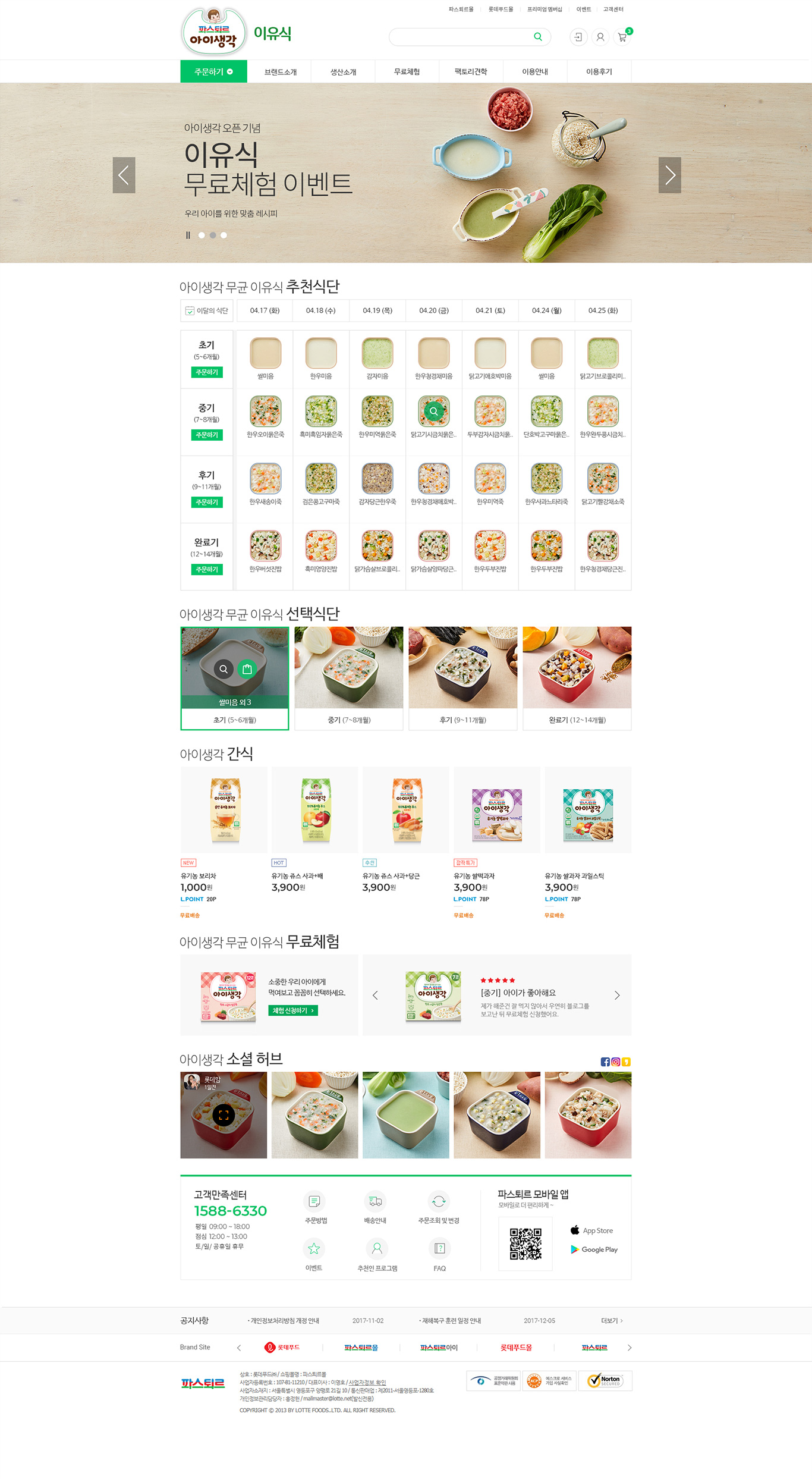Order the 초기 (5~6개월) meal plan
812x1479 pixels.
click(207, 372)
